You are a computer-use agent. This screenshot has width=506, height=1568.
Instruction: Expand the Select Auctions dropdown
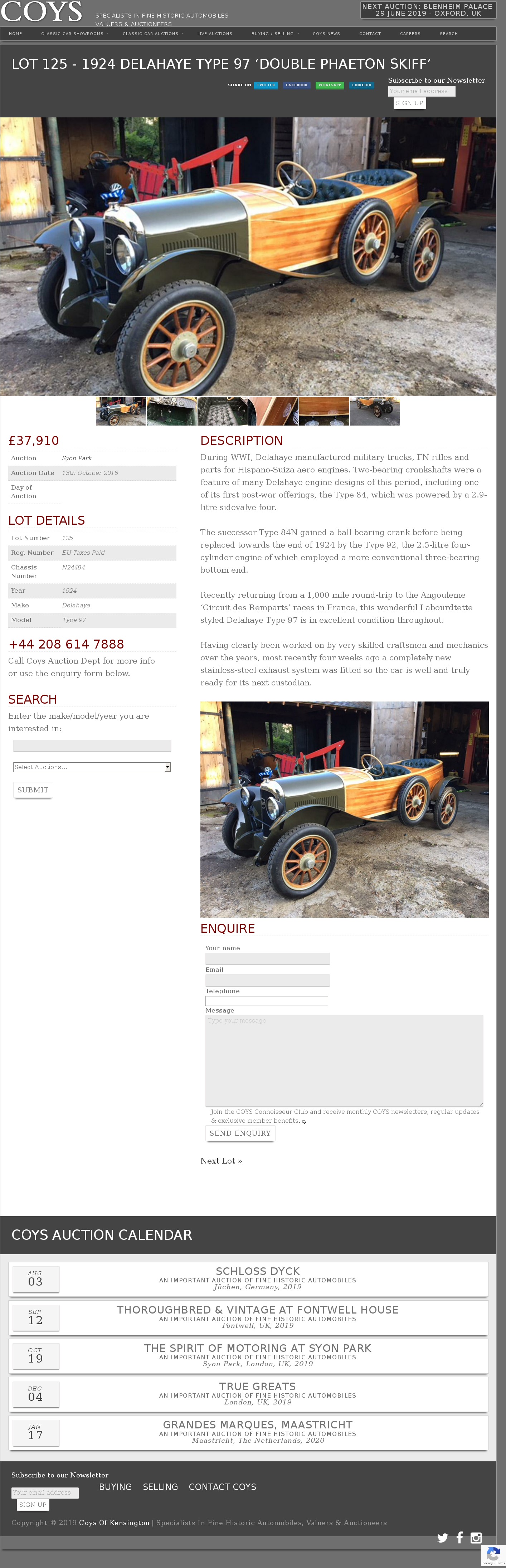(x=92, y=767)
